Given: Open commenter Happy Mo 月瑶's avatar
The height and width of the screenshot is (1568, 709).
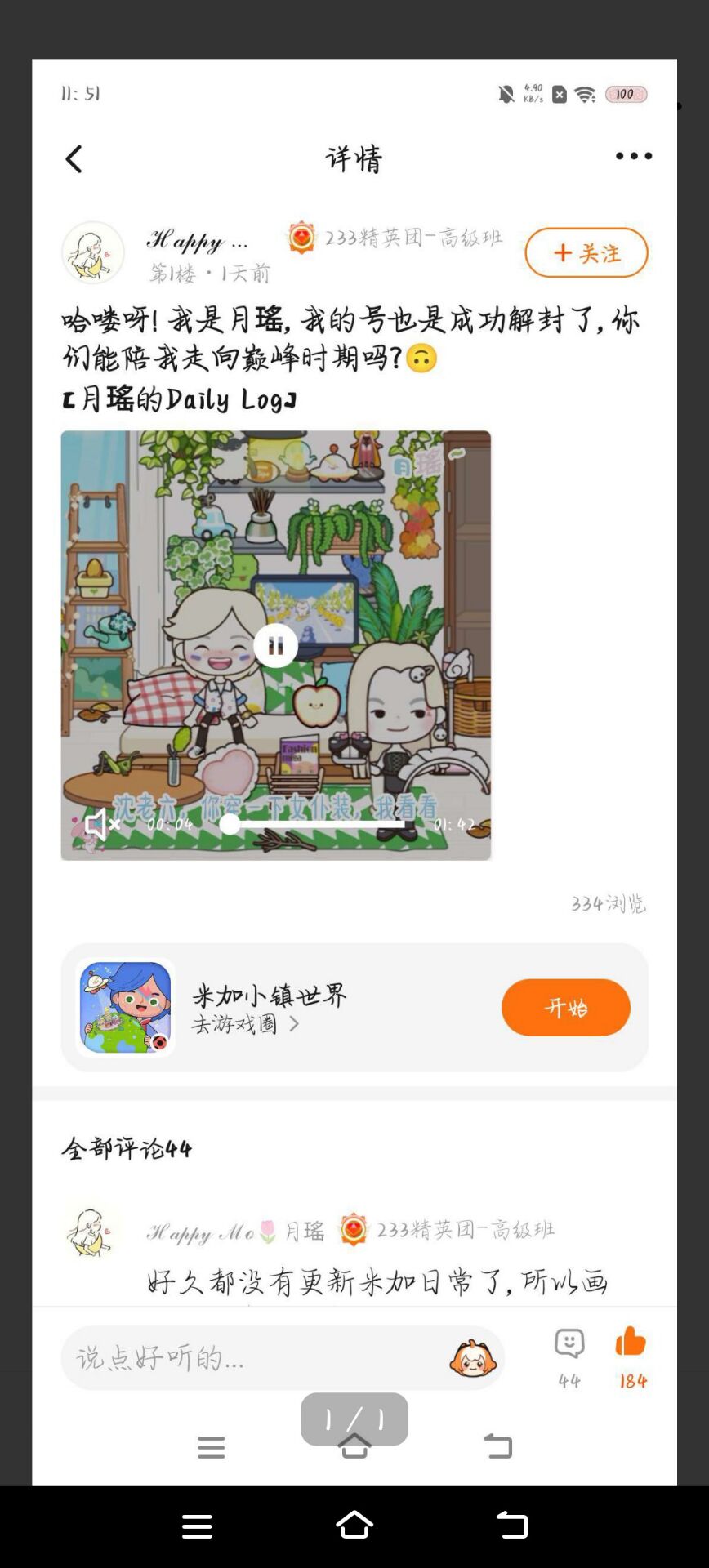Looking at the screenshot, I should pos(91,1232).
